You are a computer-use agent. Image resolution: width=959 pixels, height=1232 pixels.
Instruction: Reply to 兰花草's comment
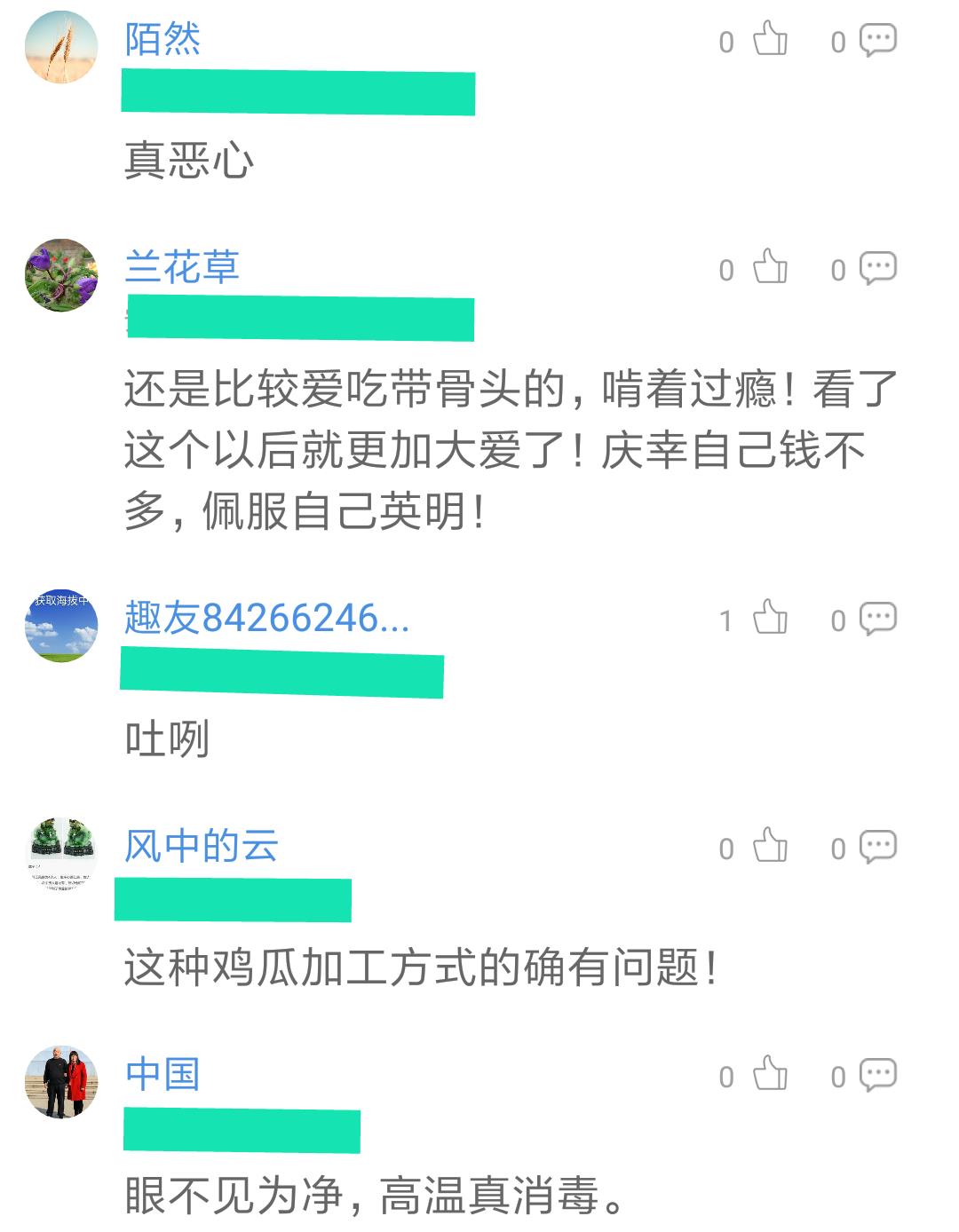[877, 268]
